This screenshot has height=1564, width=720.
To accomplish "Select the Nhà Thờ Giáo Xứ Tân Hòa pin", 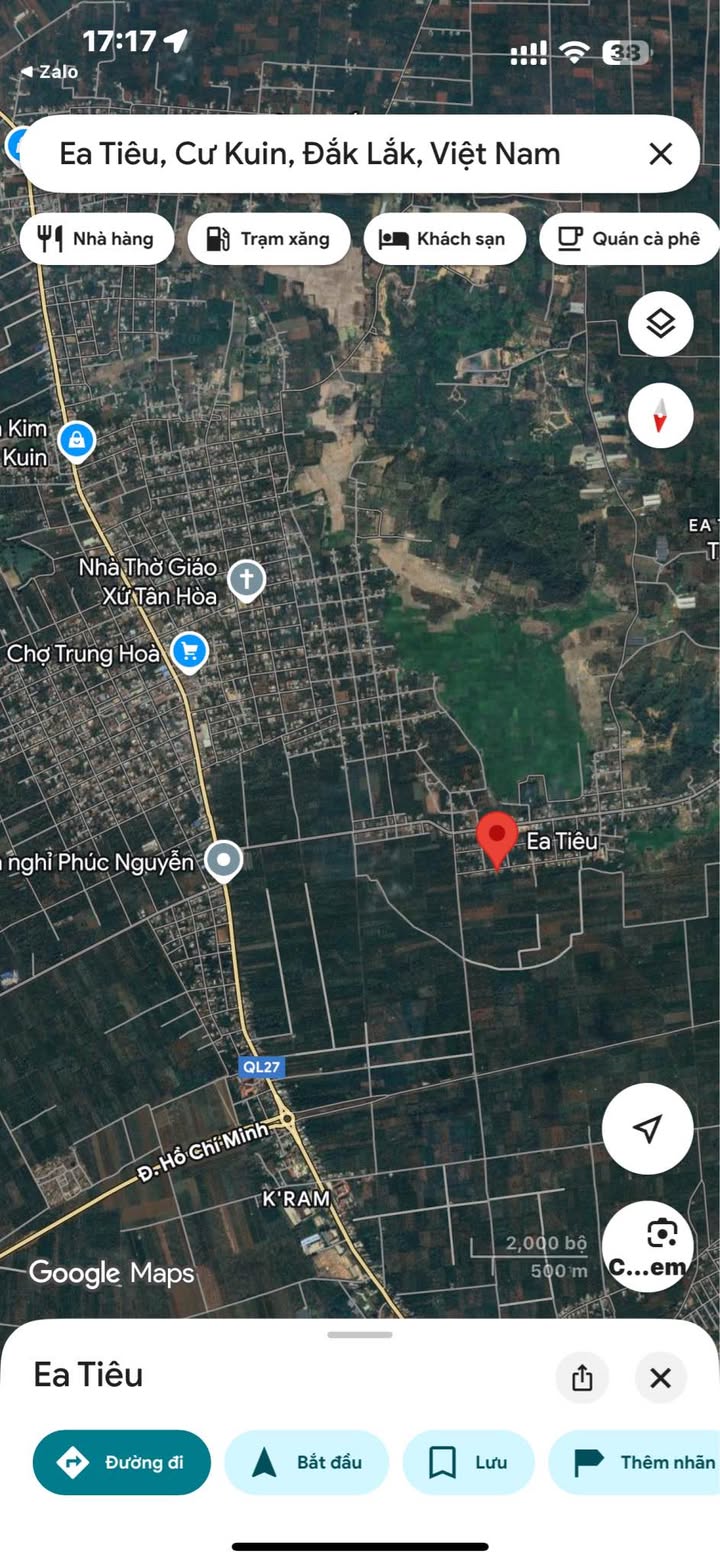I will pos(246,579).
